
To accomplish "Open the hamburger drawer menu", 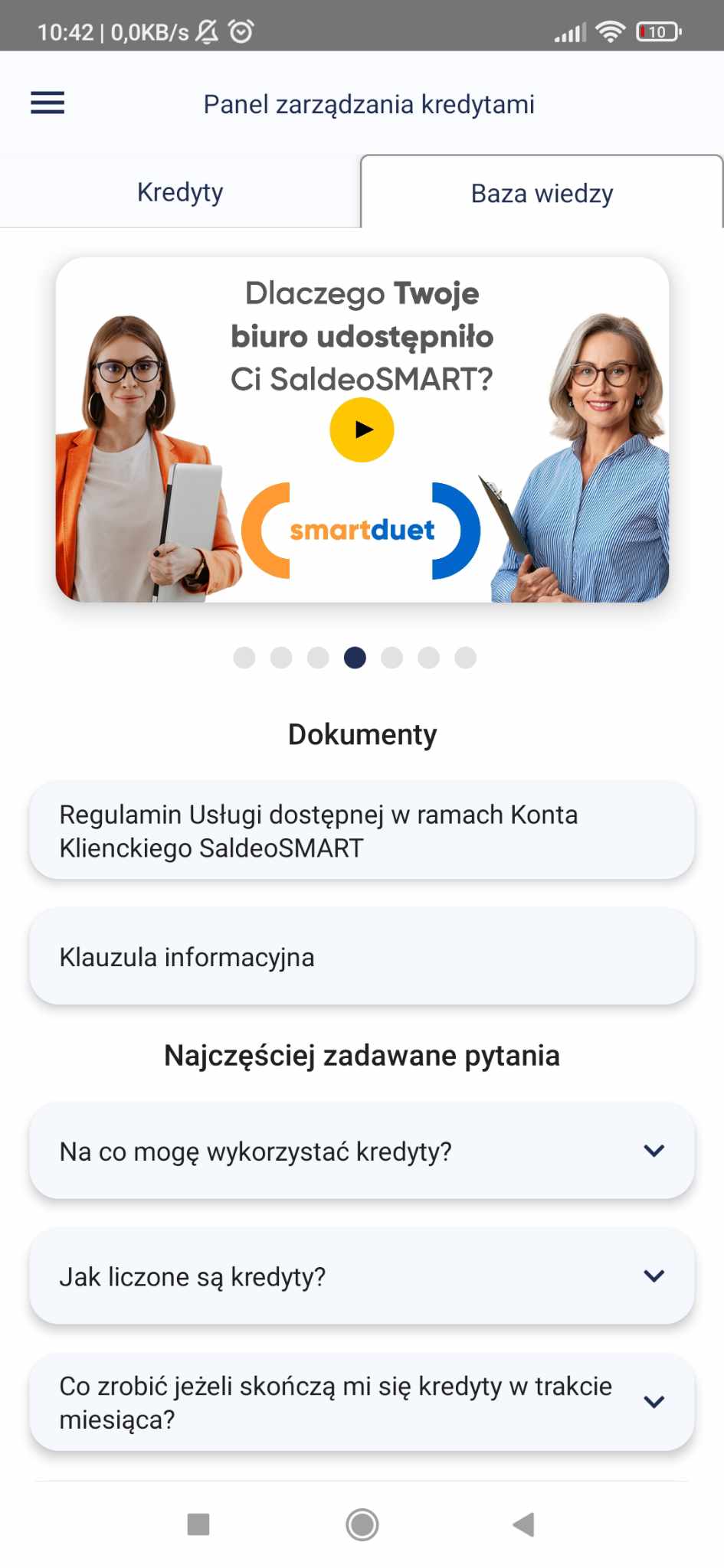I will pyautogui.click(x=48, y=103).
